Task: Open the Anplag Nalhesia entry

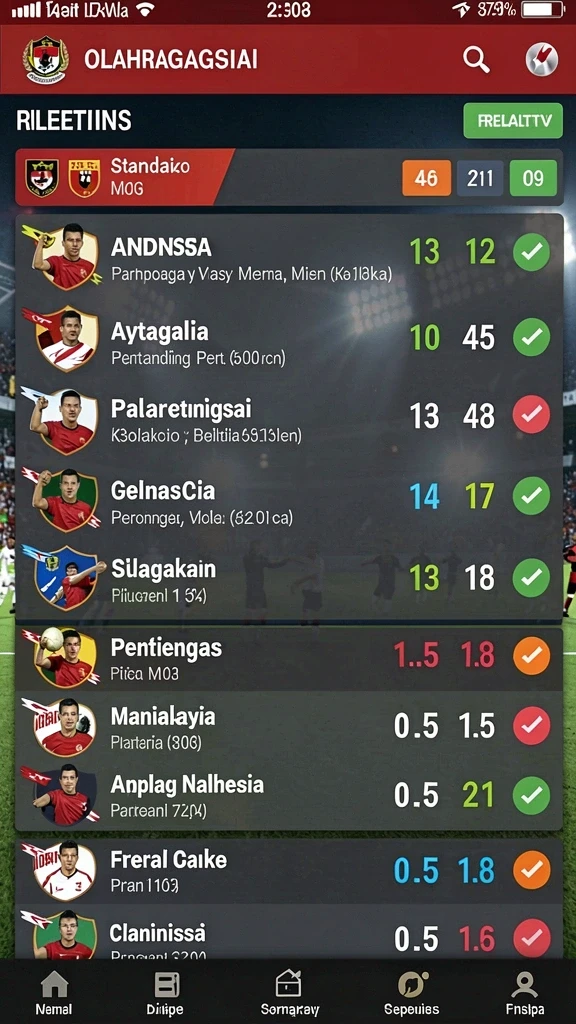Action: pyautogui.click(x=289, y=795)
